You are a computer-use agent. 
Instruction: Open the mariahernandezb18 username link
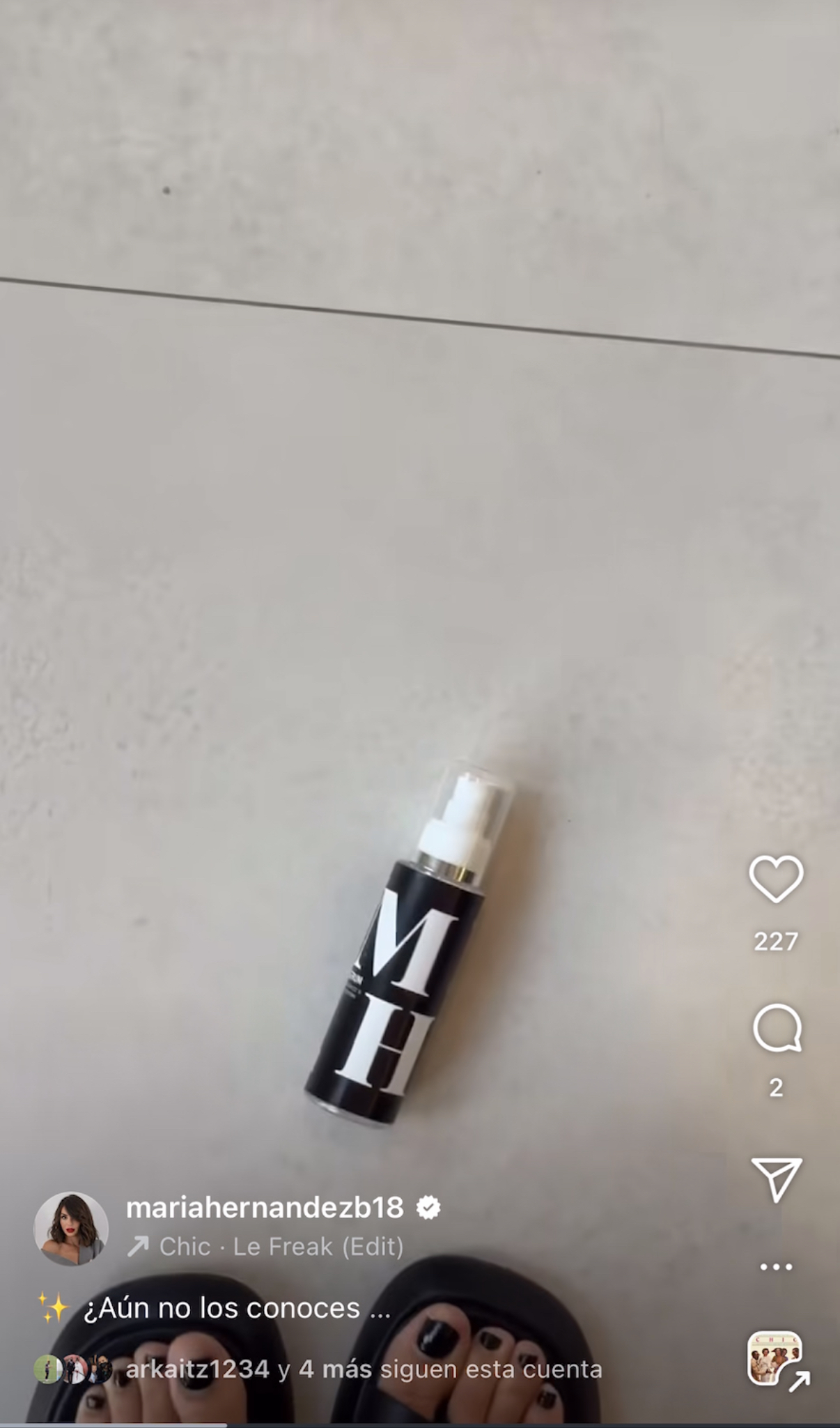(265, 1207)
